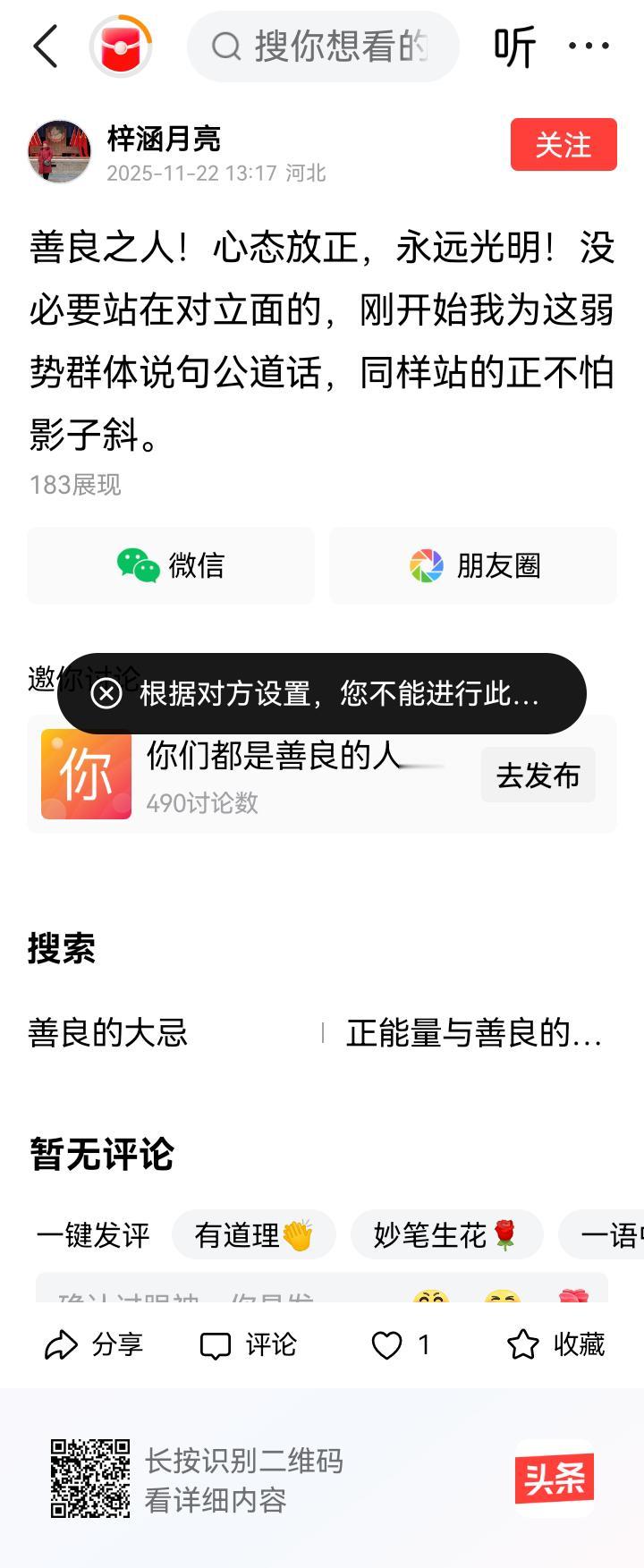
Task: Follow 梓涵月亮 with the 关注 button
Action: (563, 144)
